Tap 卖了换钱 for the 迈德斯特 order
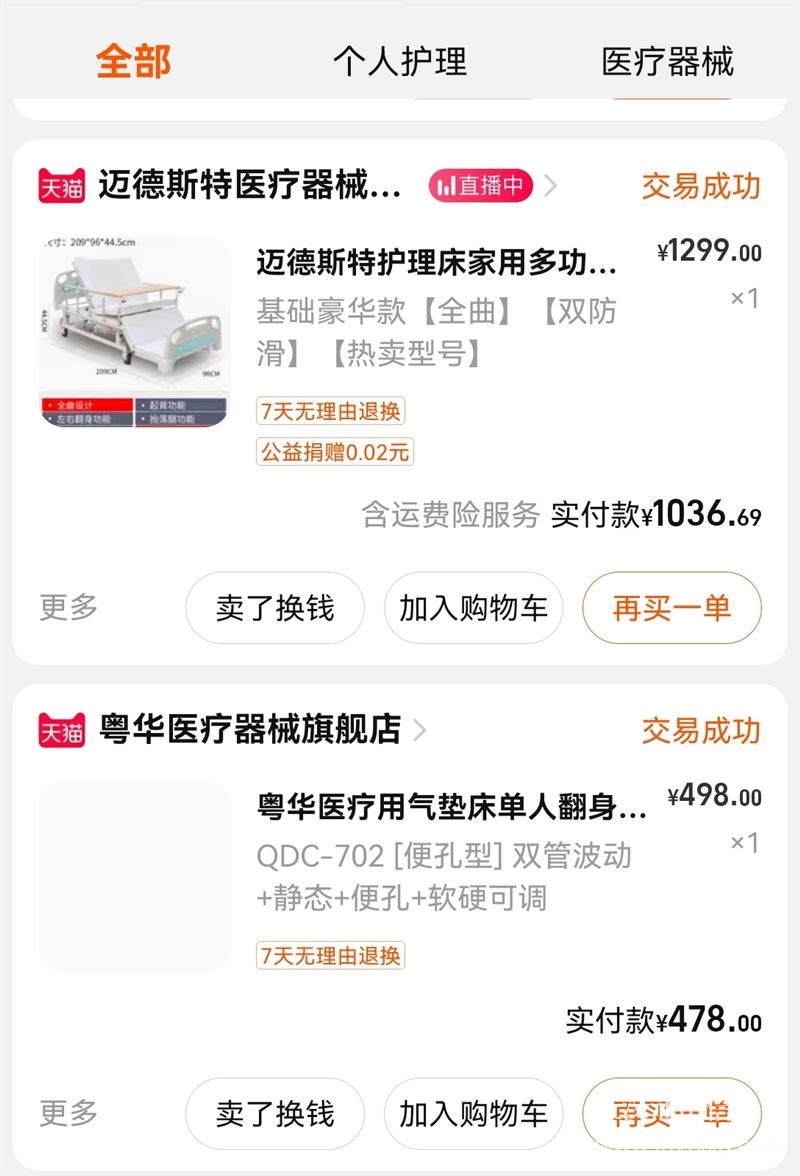This screenshot has height=1176, width=800. coord(275,608)
